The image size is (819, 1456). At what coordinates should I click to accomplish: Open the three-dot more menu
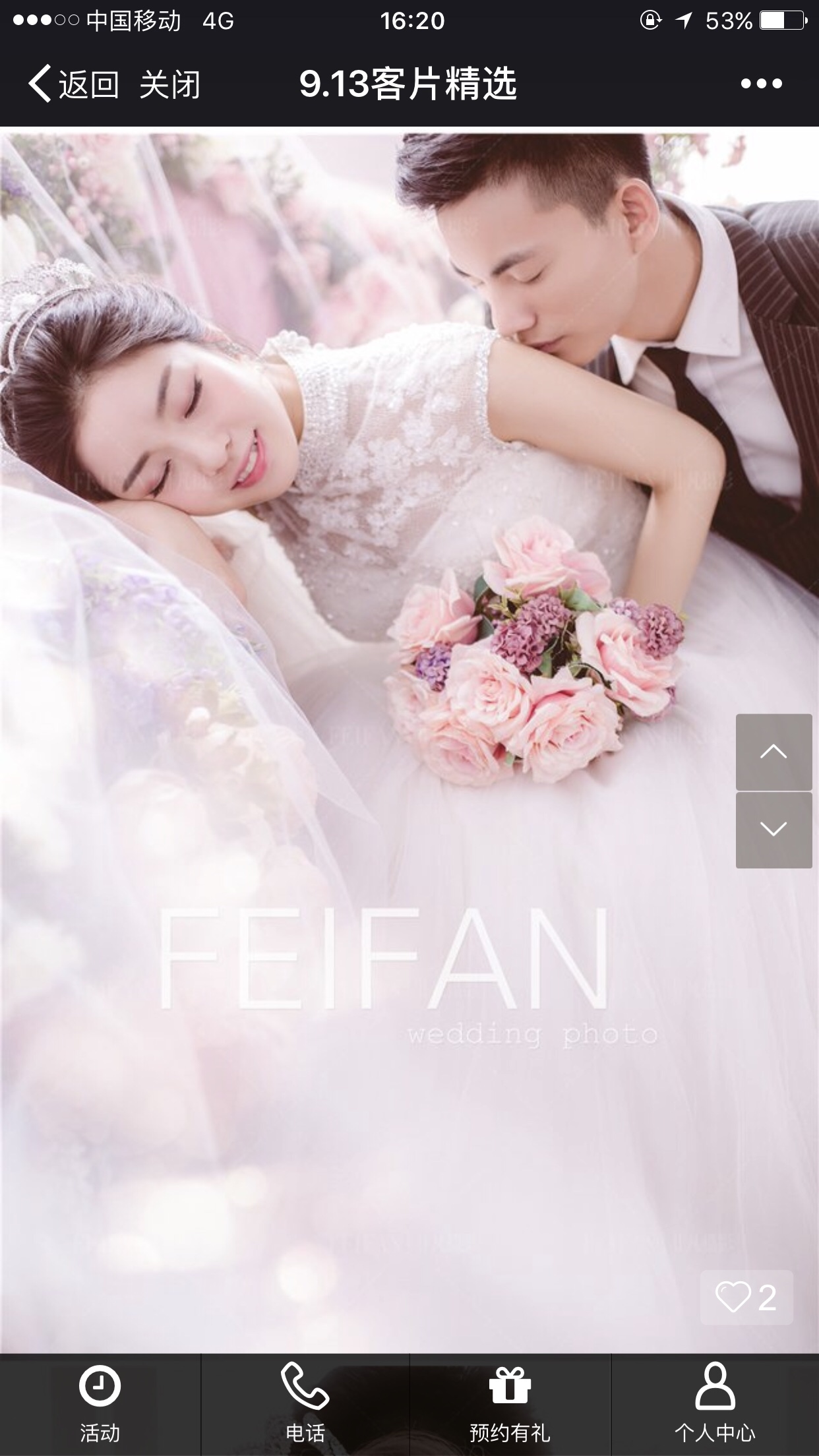click(x=761, y=84)
